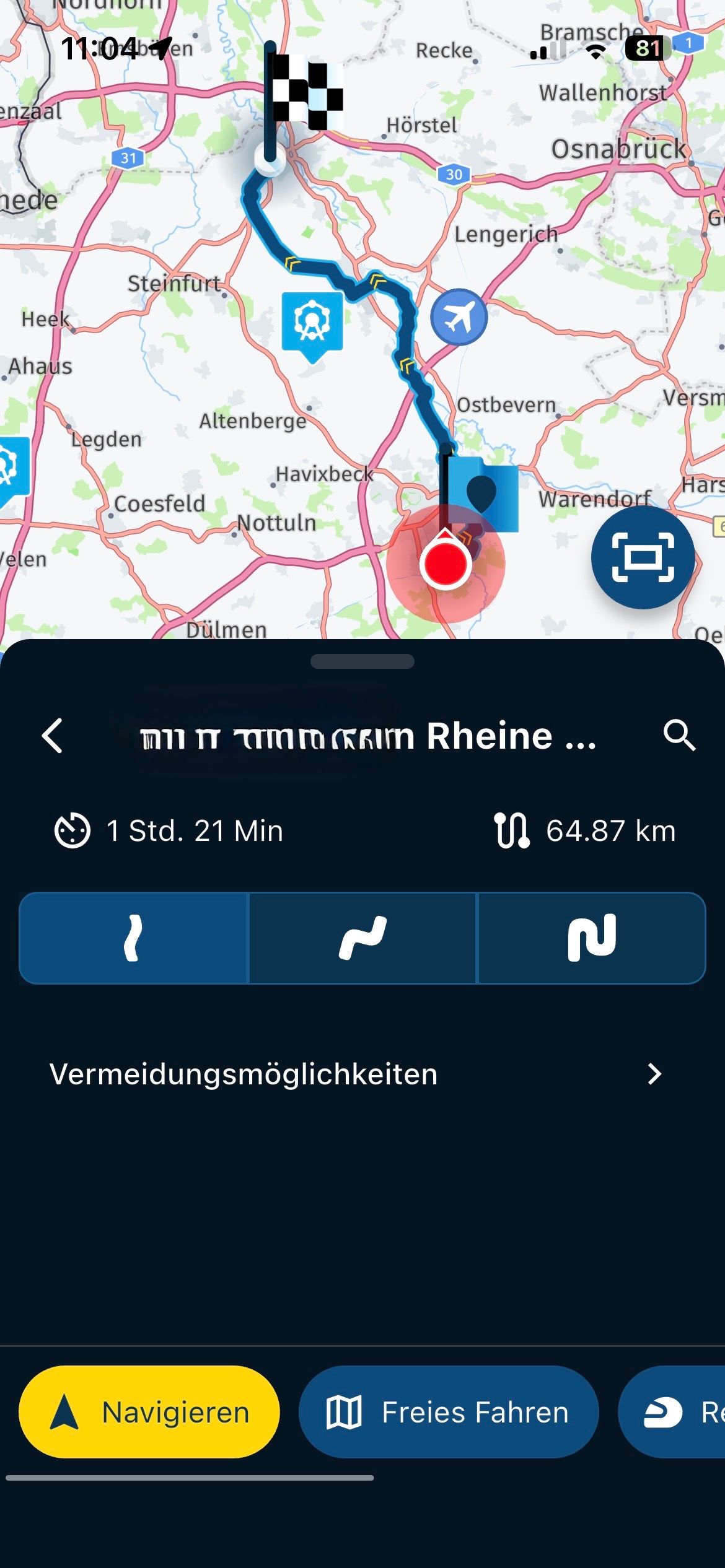This screenshot has height=1568, width=725.
Task: Tap the partially visible Re button
Action: click(x=672, y=1412)
